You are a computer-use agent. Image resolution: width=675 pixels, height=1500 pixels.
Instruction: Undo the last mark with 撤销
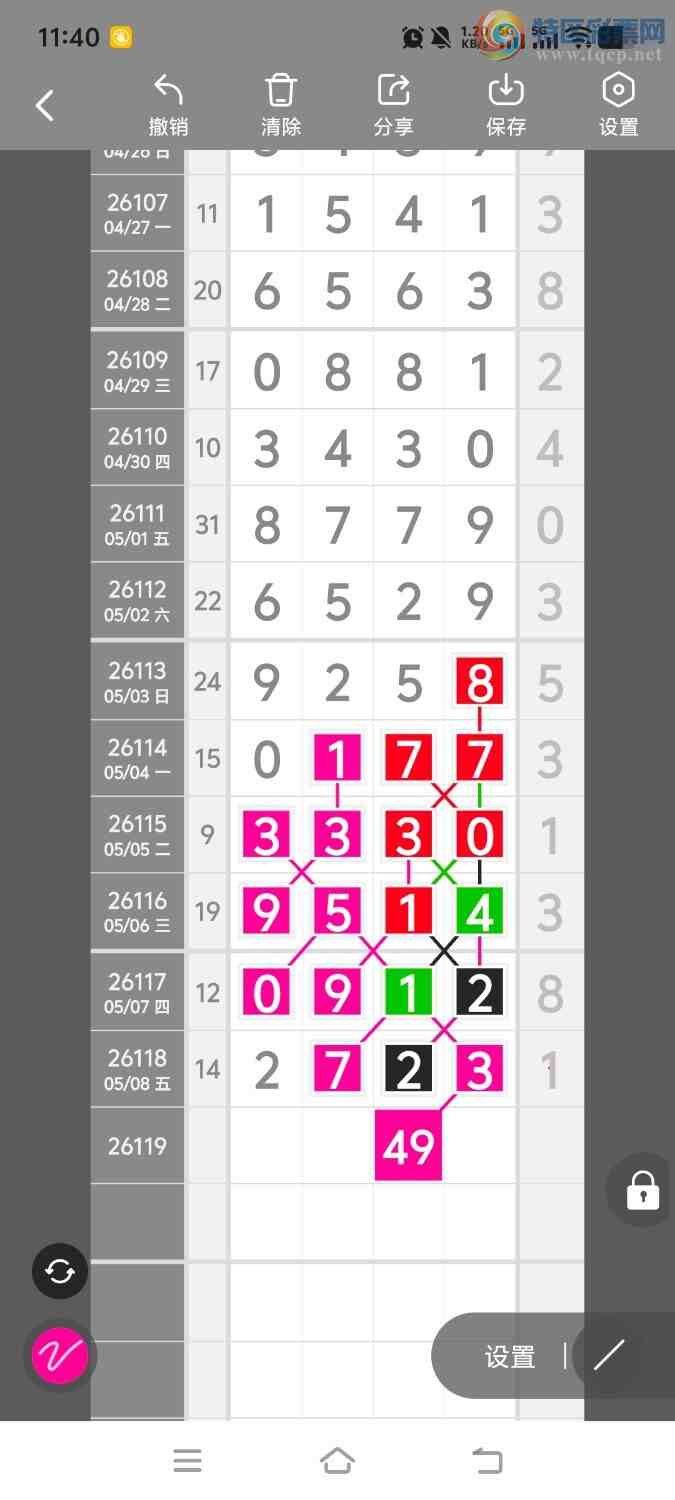(168, 105)
